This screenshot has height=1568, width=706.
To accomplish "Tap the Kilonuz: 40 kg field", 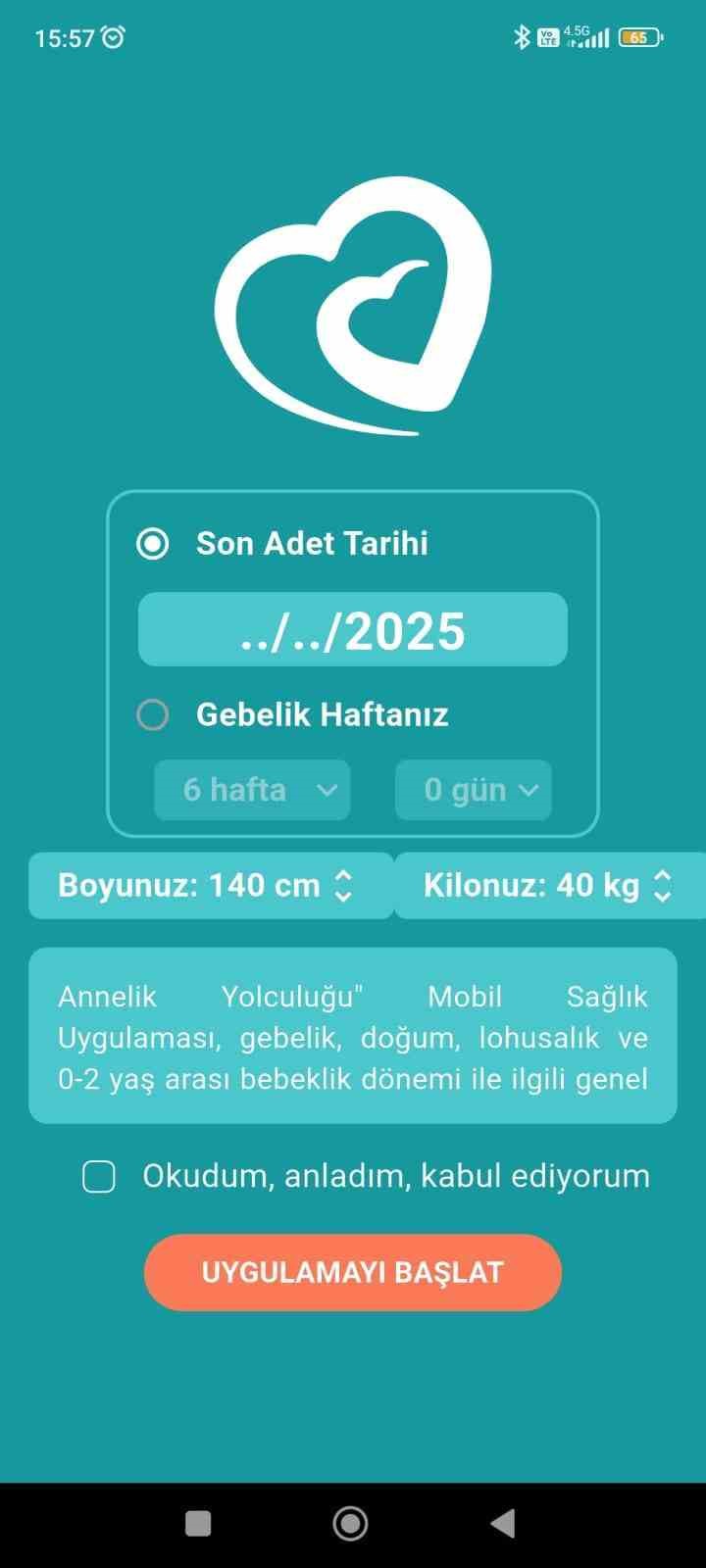I will (544, 885).
